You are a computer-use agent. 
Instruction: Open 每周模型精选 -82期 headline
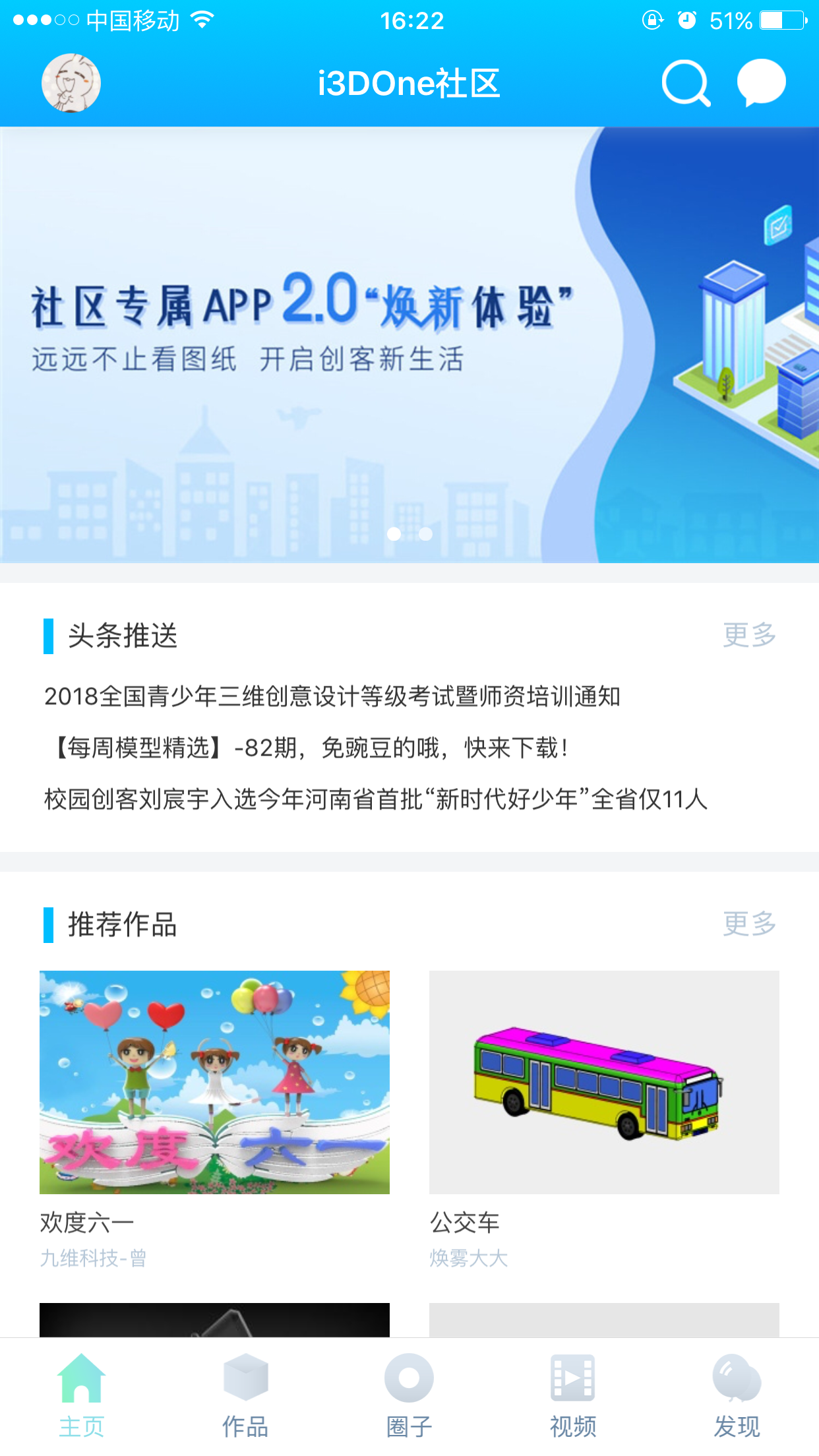click(x=307, y=748)
